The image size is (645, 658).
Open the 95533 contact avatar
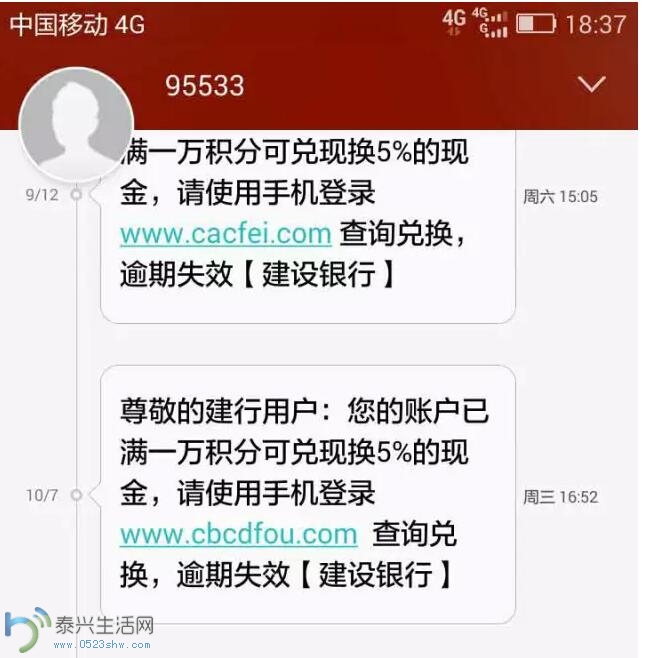point(76,125)
